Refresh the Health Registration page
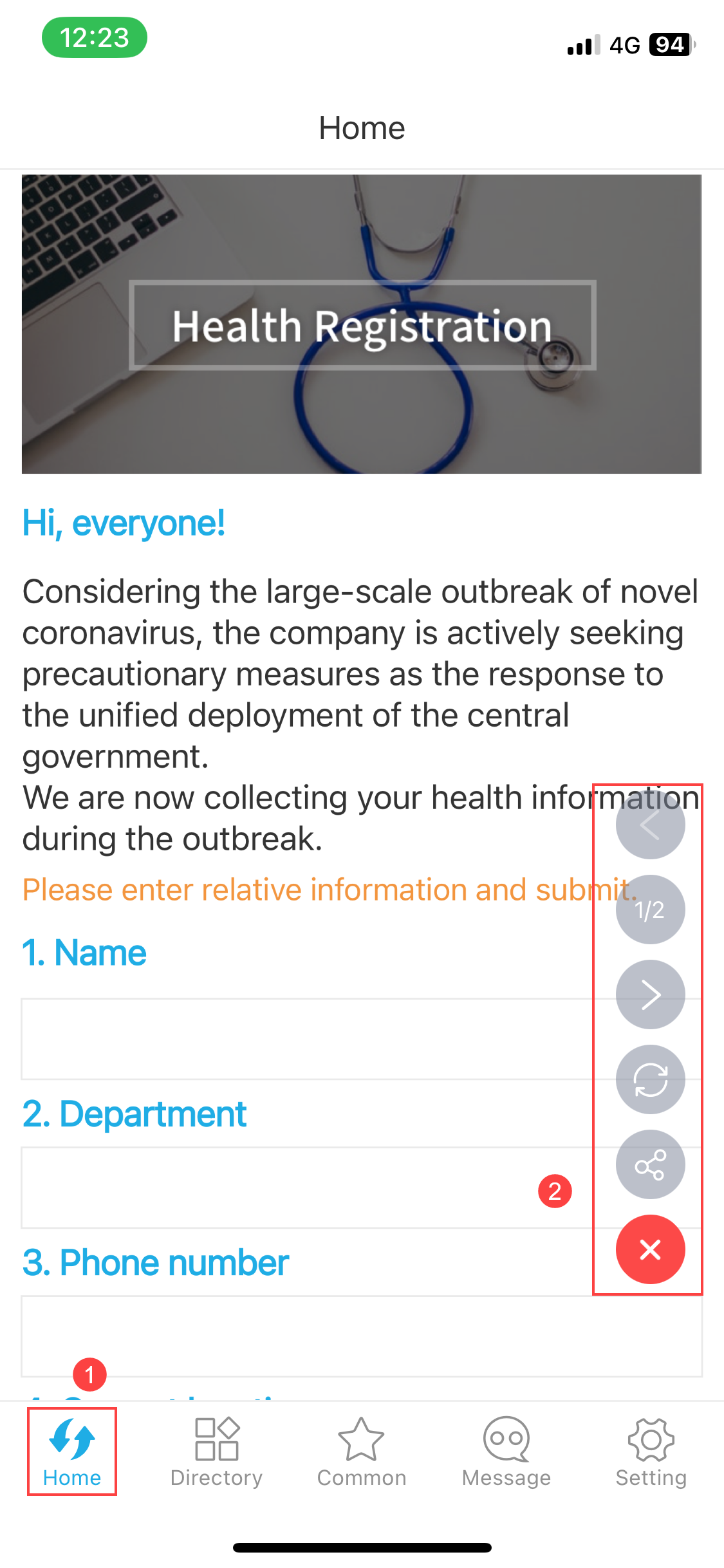The width and height of the screenshot is (724, 1568). tap(650, 1079)
